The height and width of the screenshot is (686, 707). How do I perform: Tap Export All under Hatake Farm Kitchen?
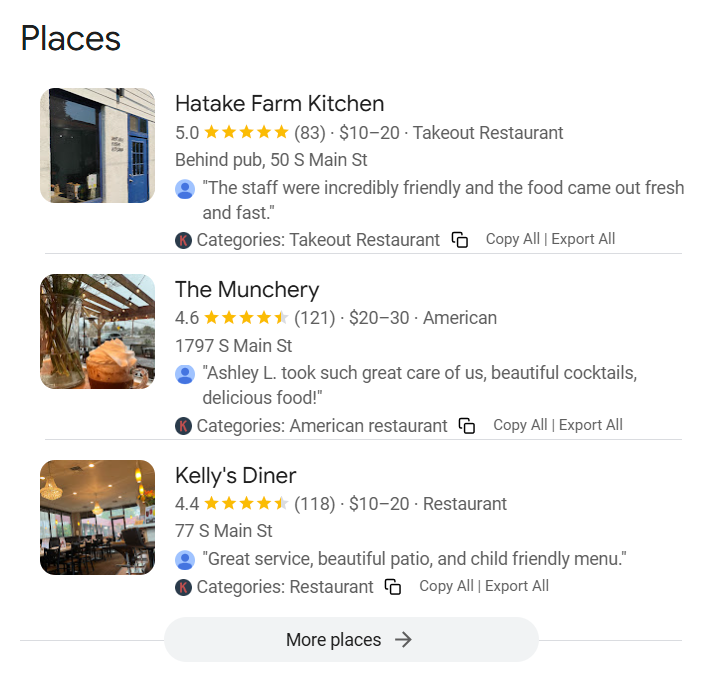click(583, 239)
